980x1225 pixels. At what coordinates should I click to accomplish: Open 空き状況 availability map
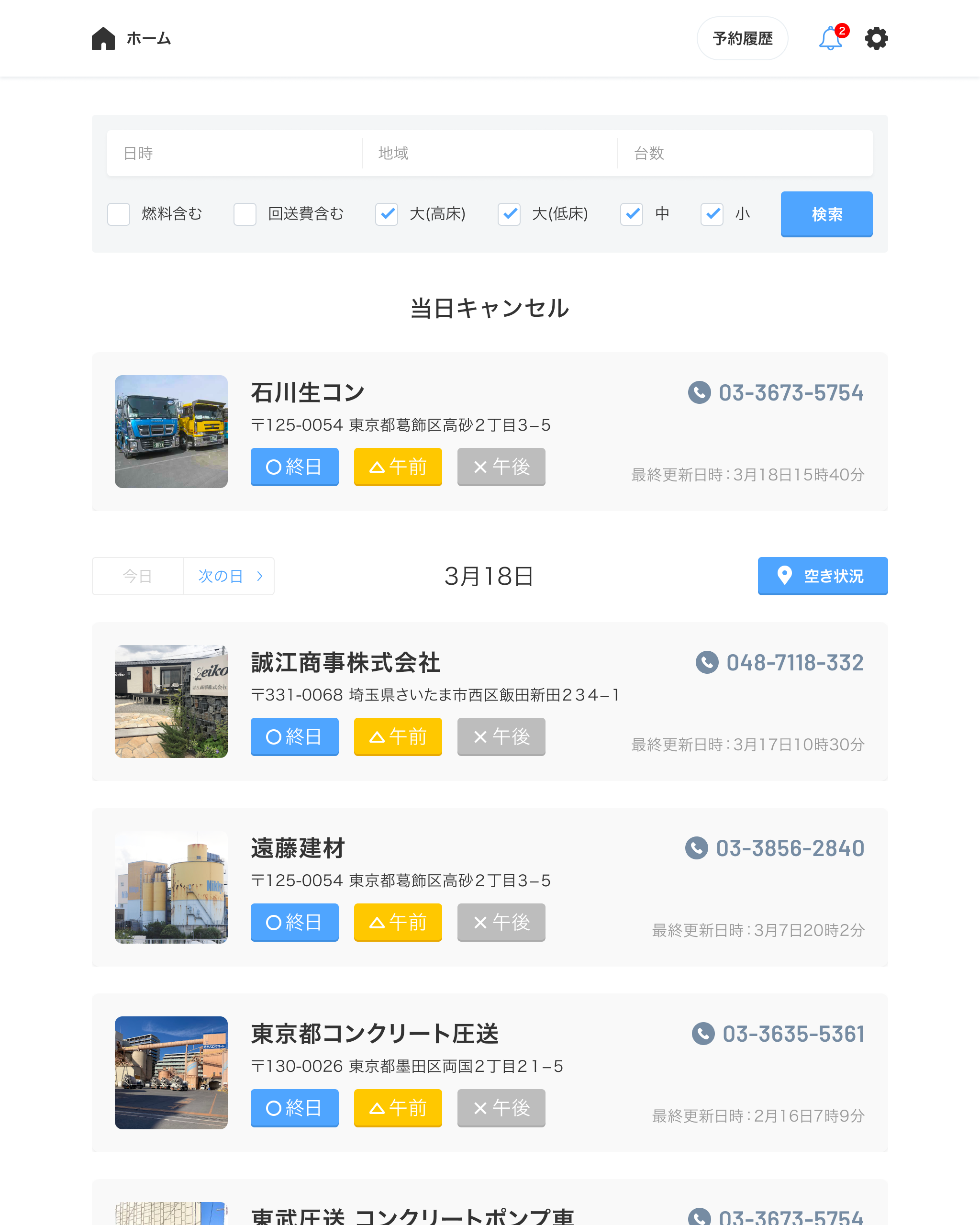click(823, 576)
